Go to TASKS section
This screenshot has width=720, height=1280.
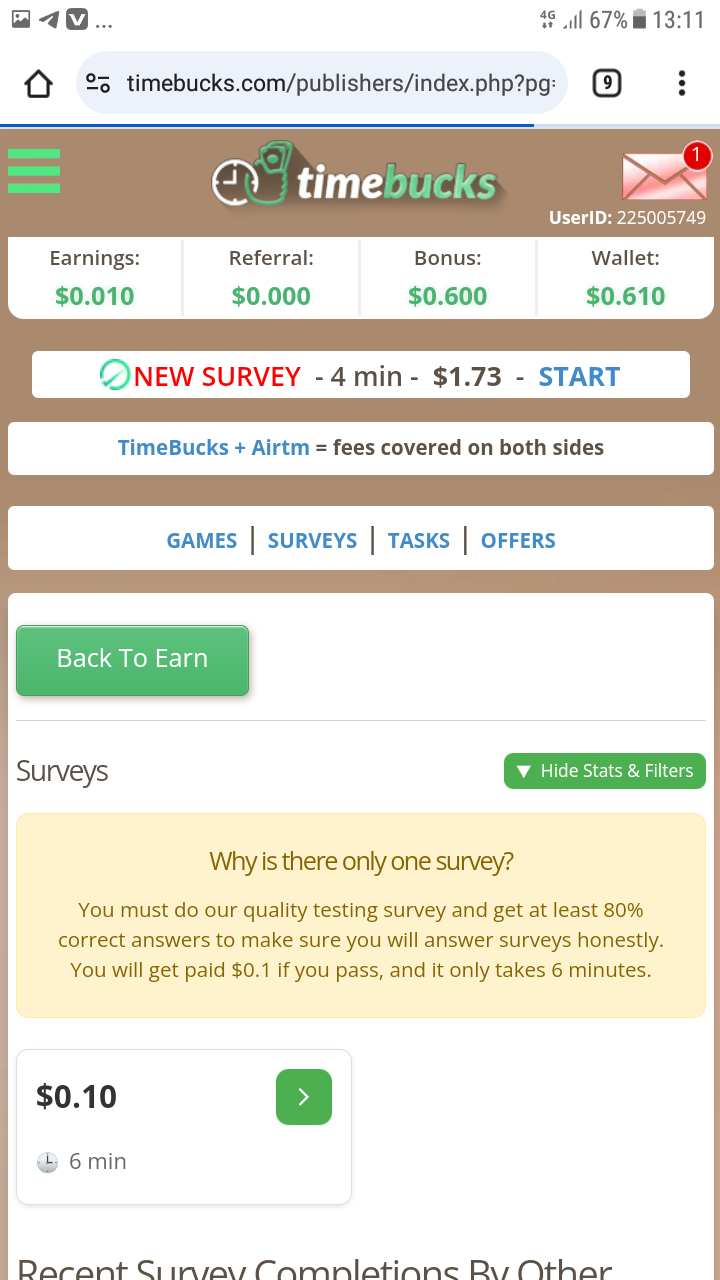[x=419, y=540]
